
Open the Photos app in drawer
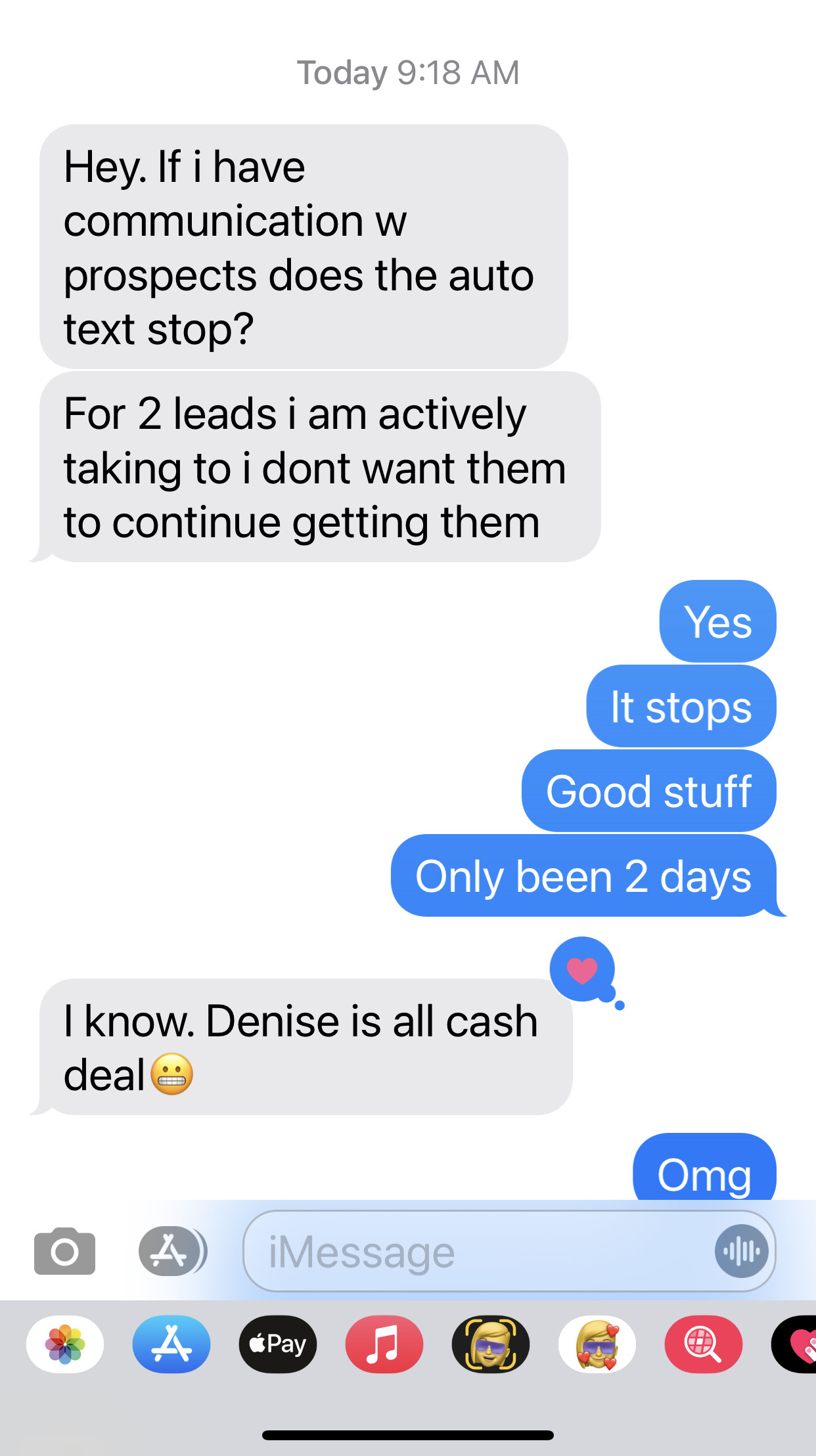[x=65, y=1344]
